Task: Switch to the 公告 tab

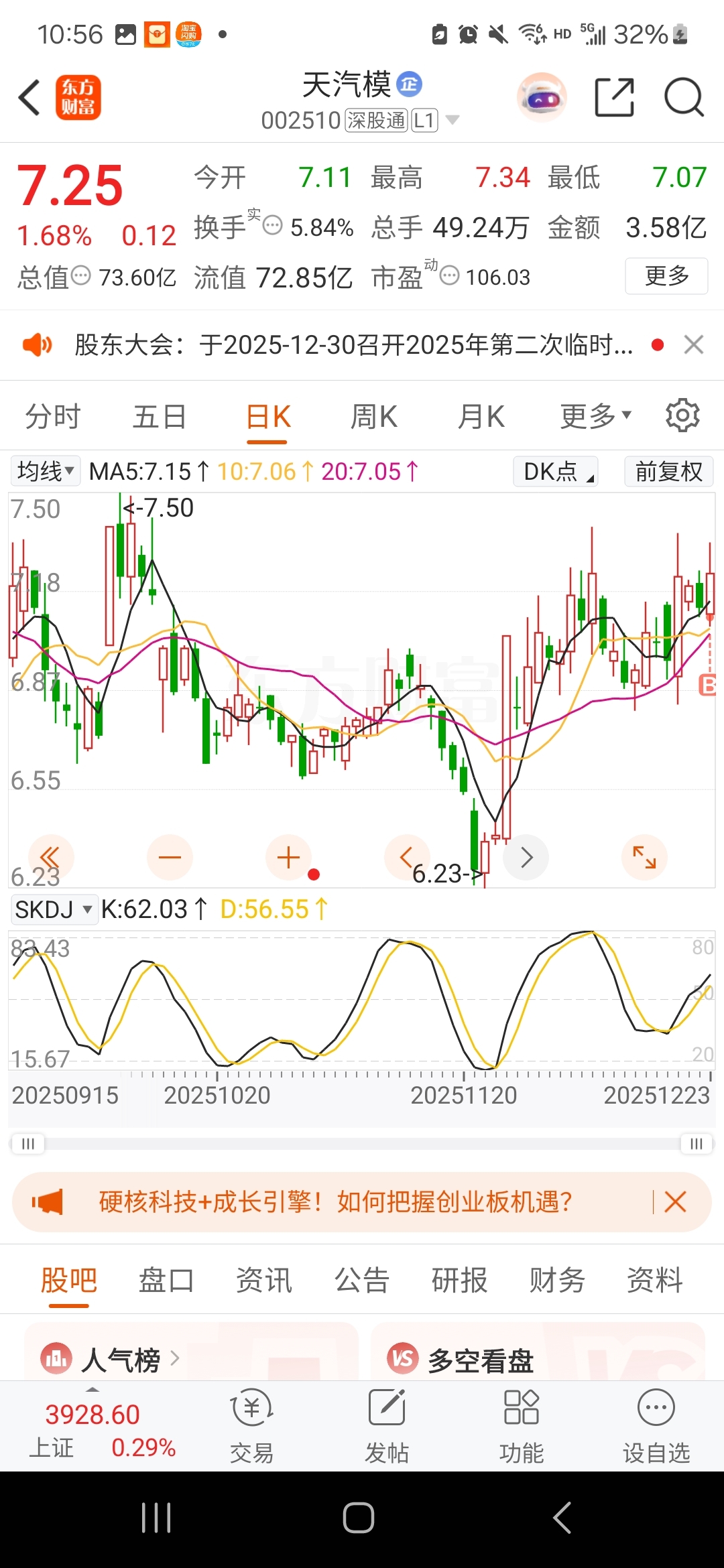Action: coord(362,1280)
